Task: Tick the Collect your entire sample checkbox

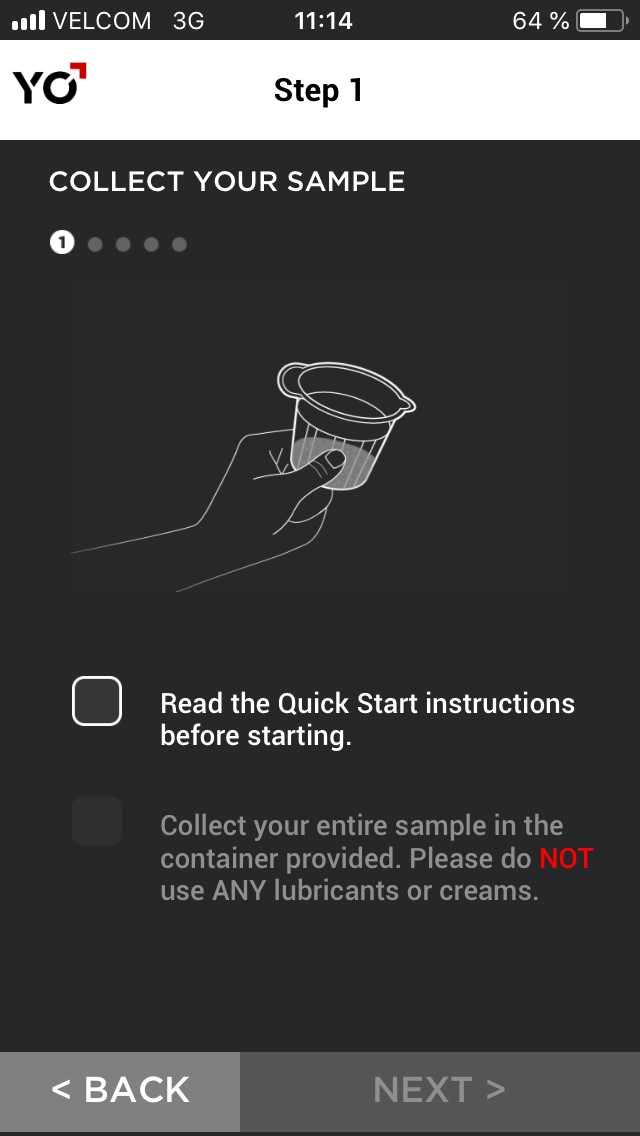Action: (x=97, y=821)
